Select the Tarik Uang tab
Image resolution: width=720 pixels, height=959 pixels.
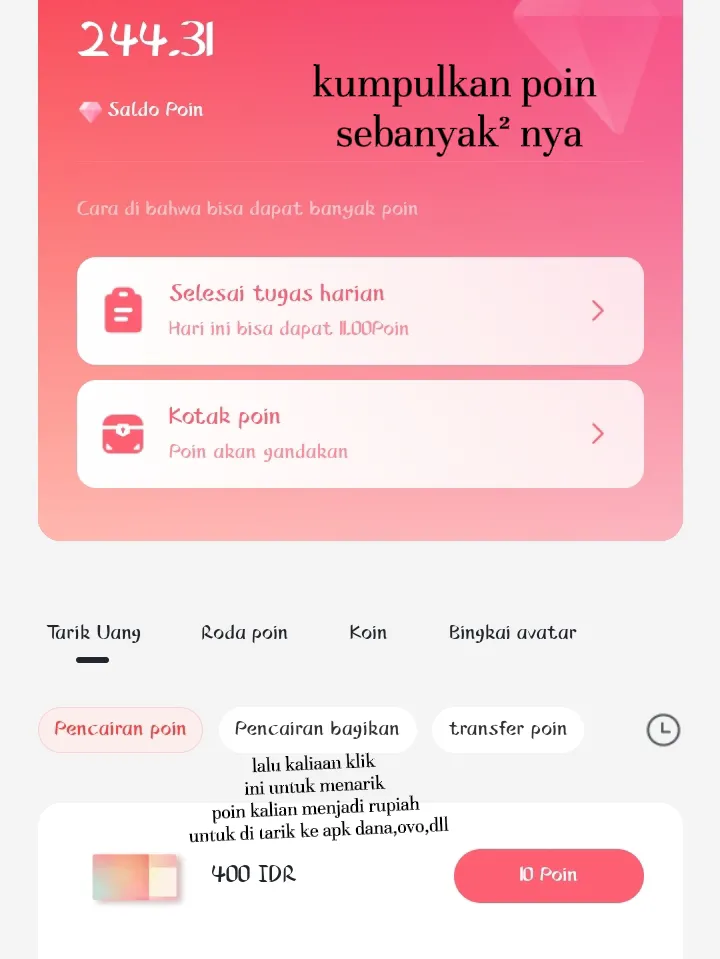pyautogui.click(x=94, y=633)
